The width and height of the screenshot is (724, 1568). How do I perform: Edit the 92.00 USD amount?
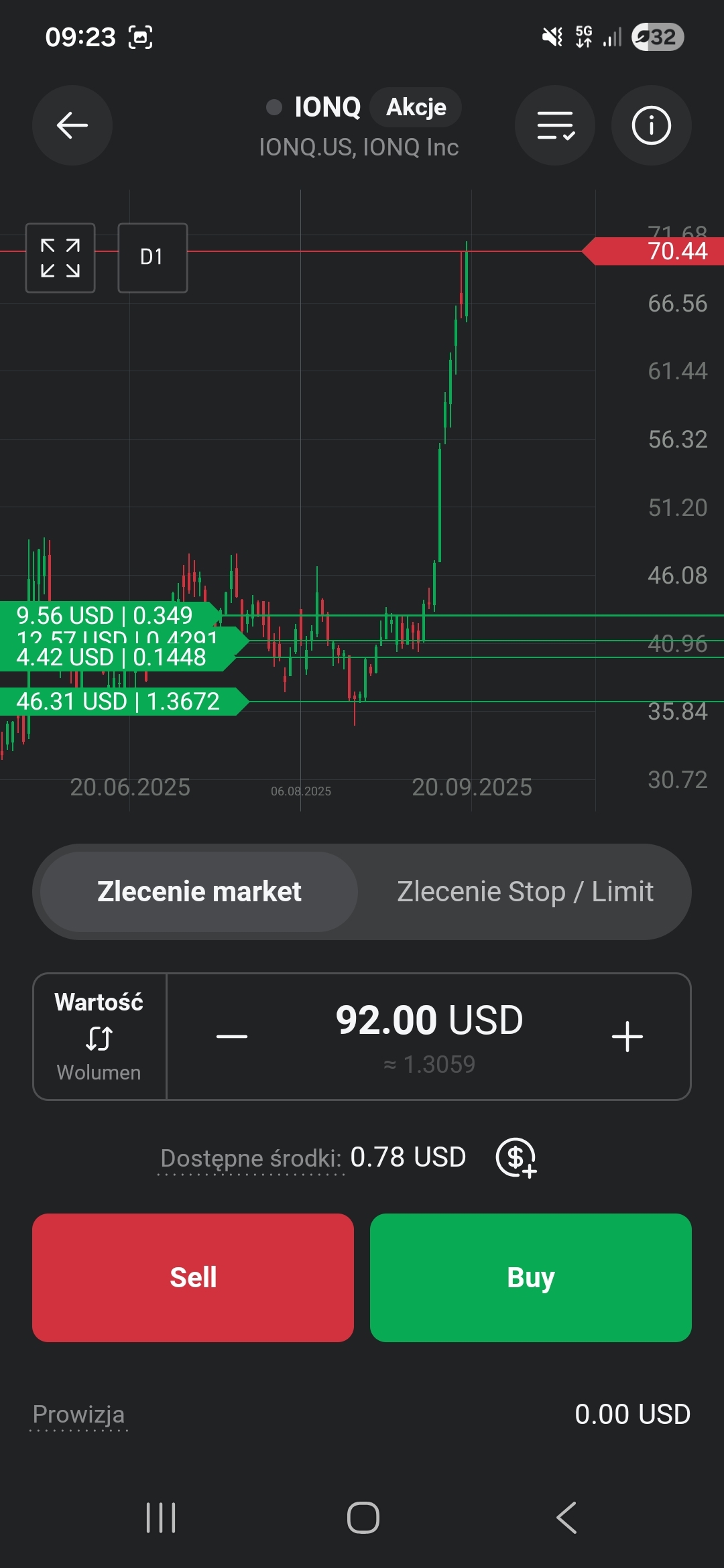[x=429, y=1021]
